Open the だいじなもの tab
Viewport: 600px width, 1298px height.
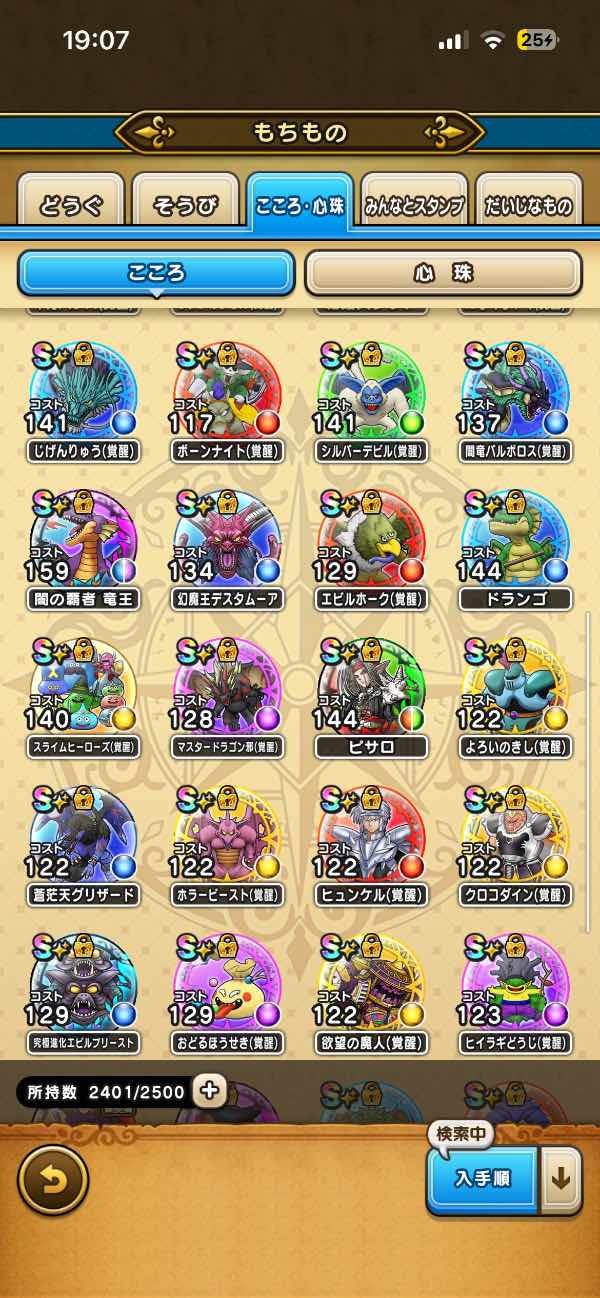coord(528,206)
